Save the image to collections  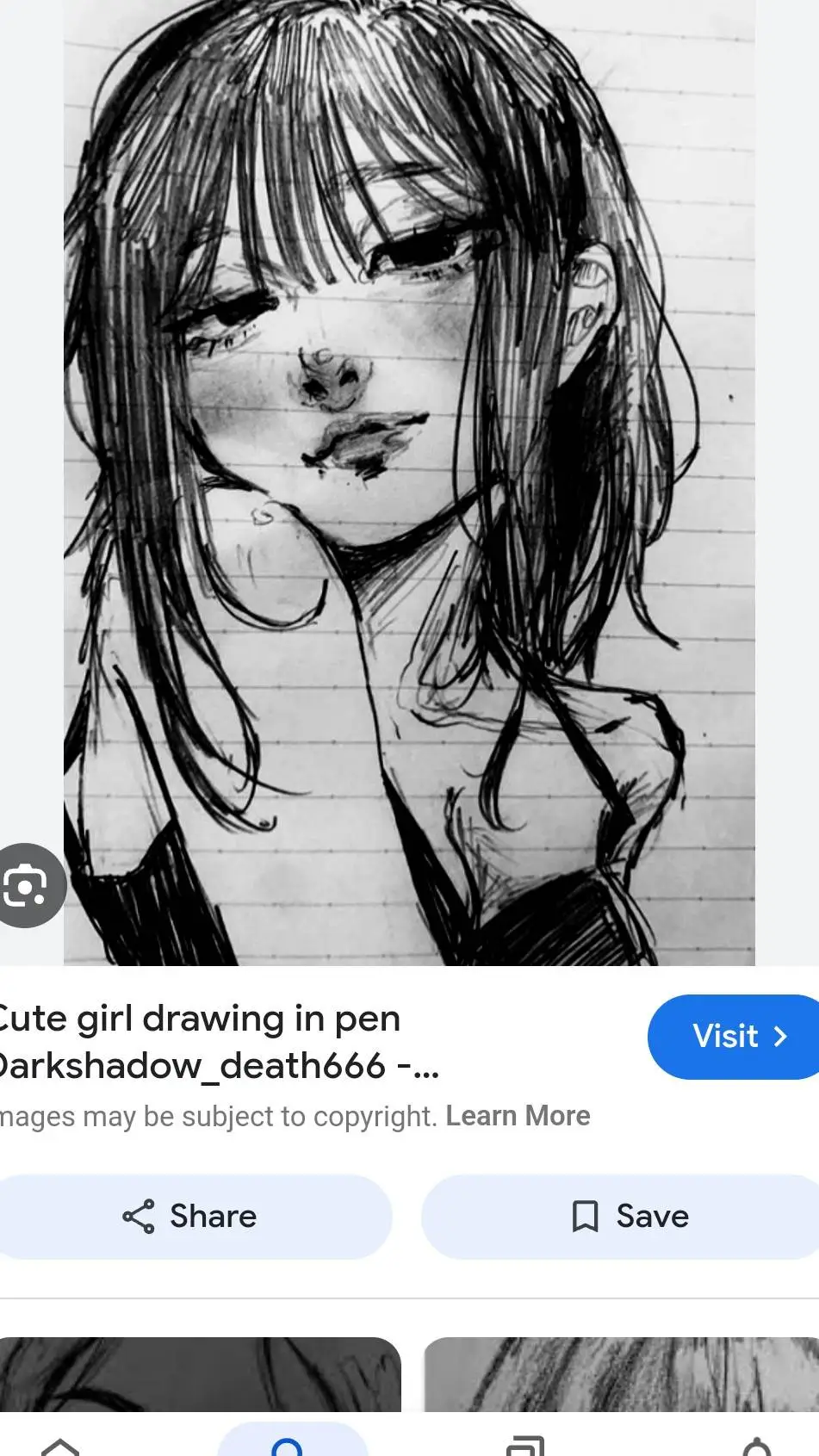tap(629, 1217)
